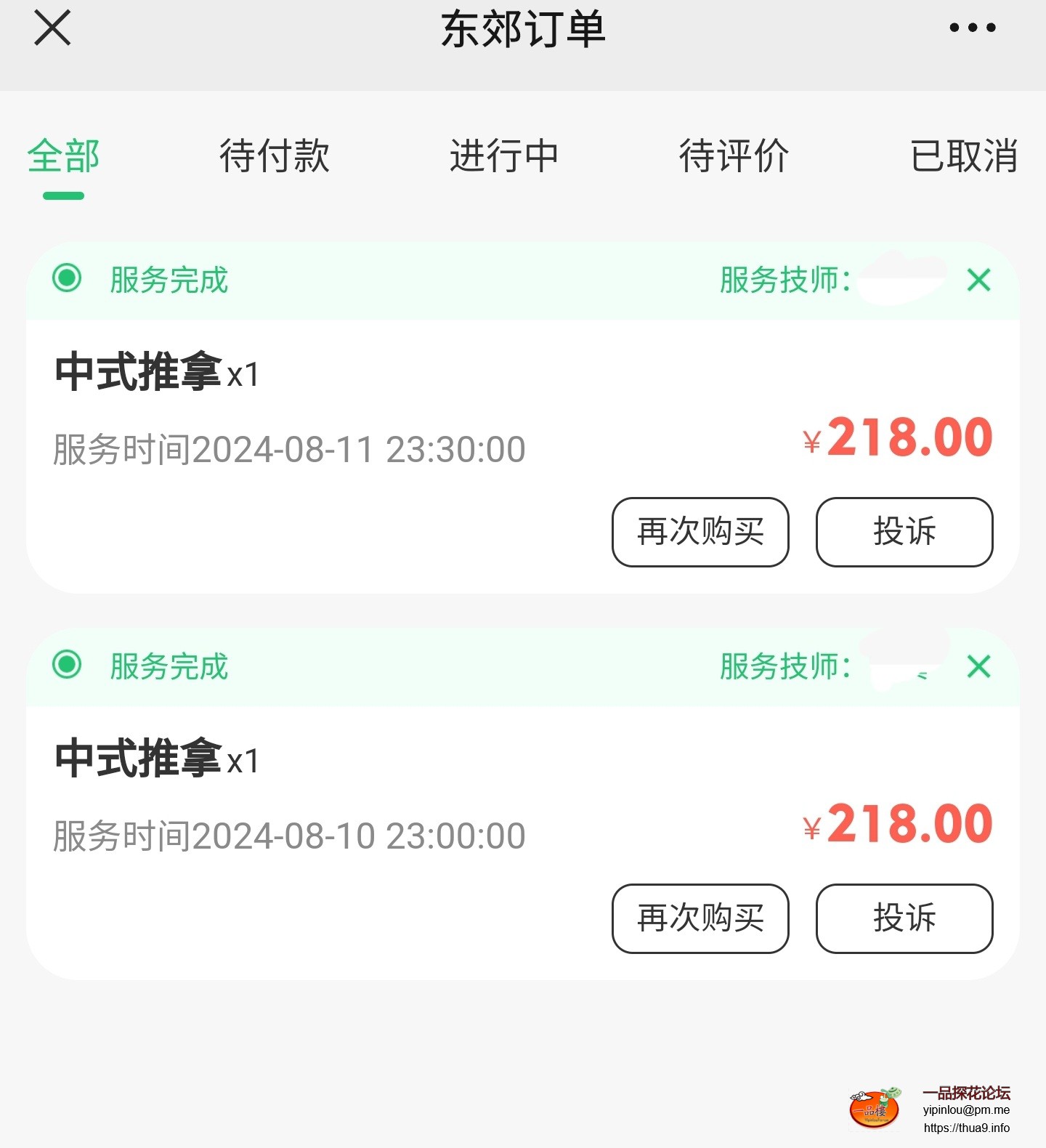
Task: Click 投诉 on the 2024-08-10 order
Action: pyautogui.click(x=904, y=919)
